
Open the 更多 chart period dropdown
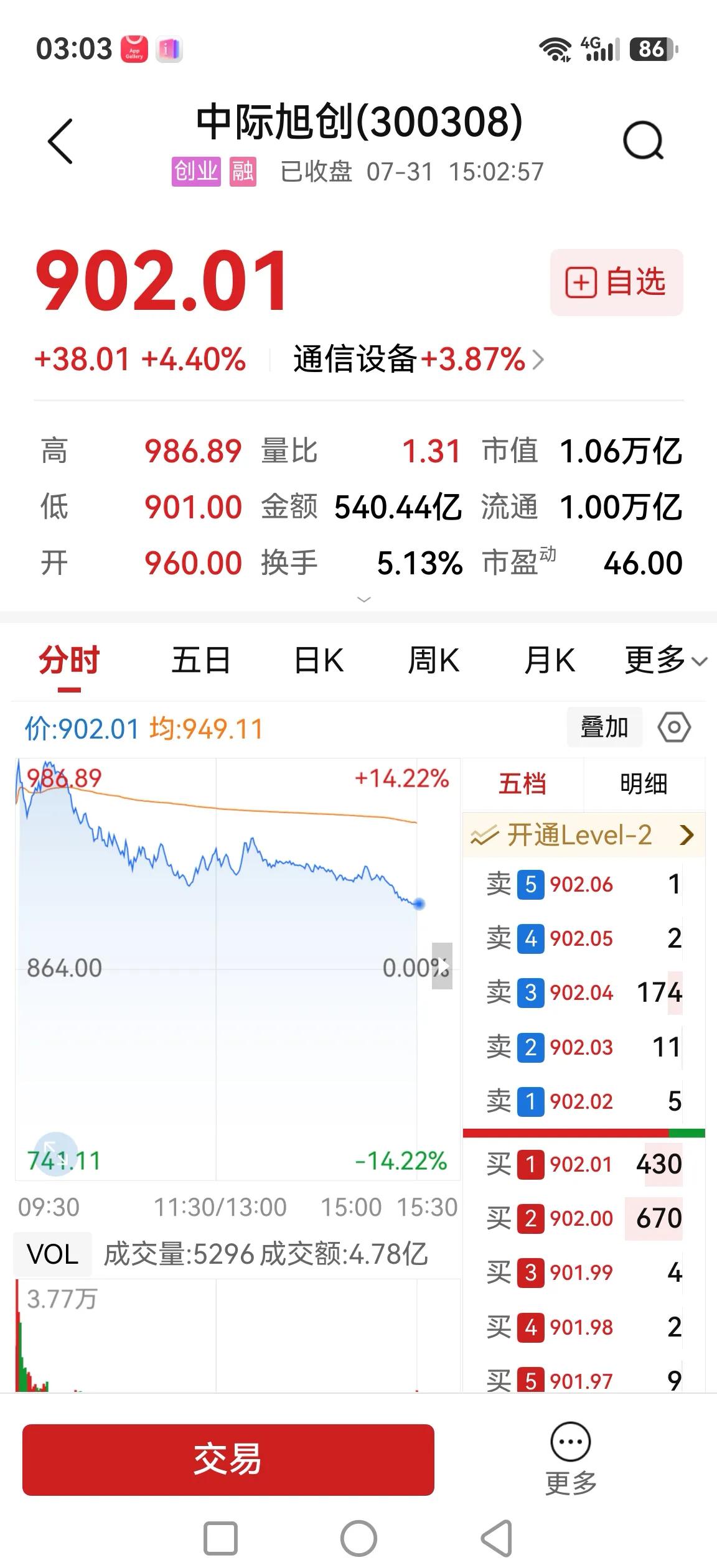click(666, 660)
